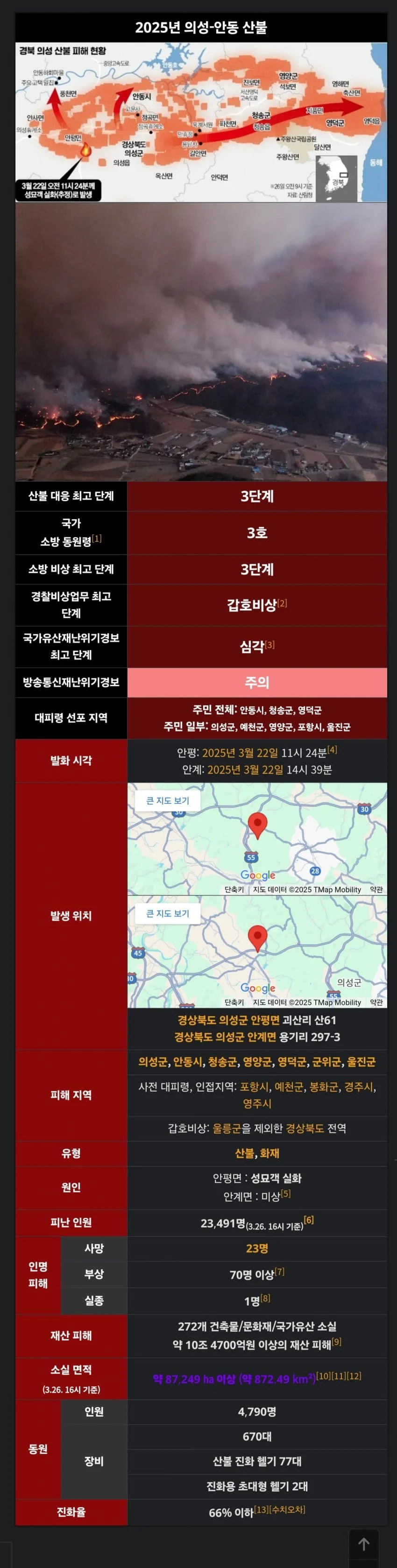Open footnote 3 beside 심각

270,644
